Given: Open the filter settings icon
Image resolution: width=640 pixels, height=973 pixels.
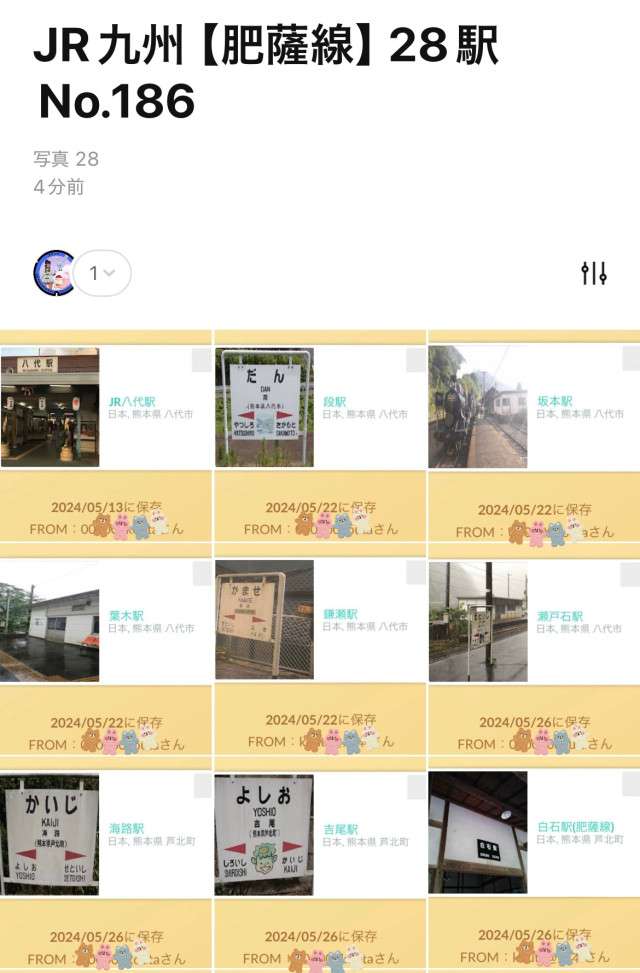Looking at the screenshot, I should pyautogui.click(x=594, y=272).
